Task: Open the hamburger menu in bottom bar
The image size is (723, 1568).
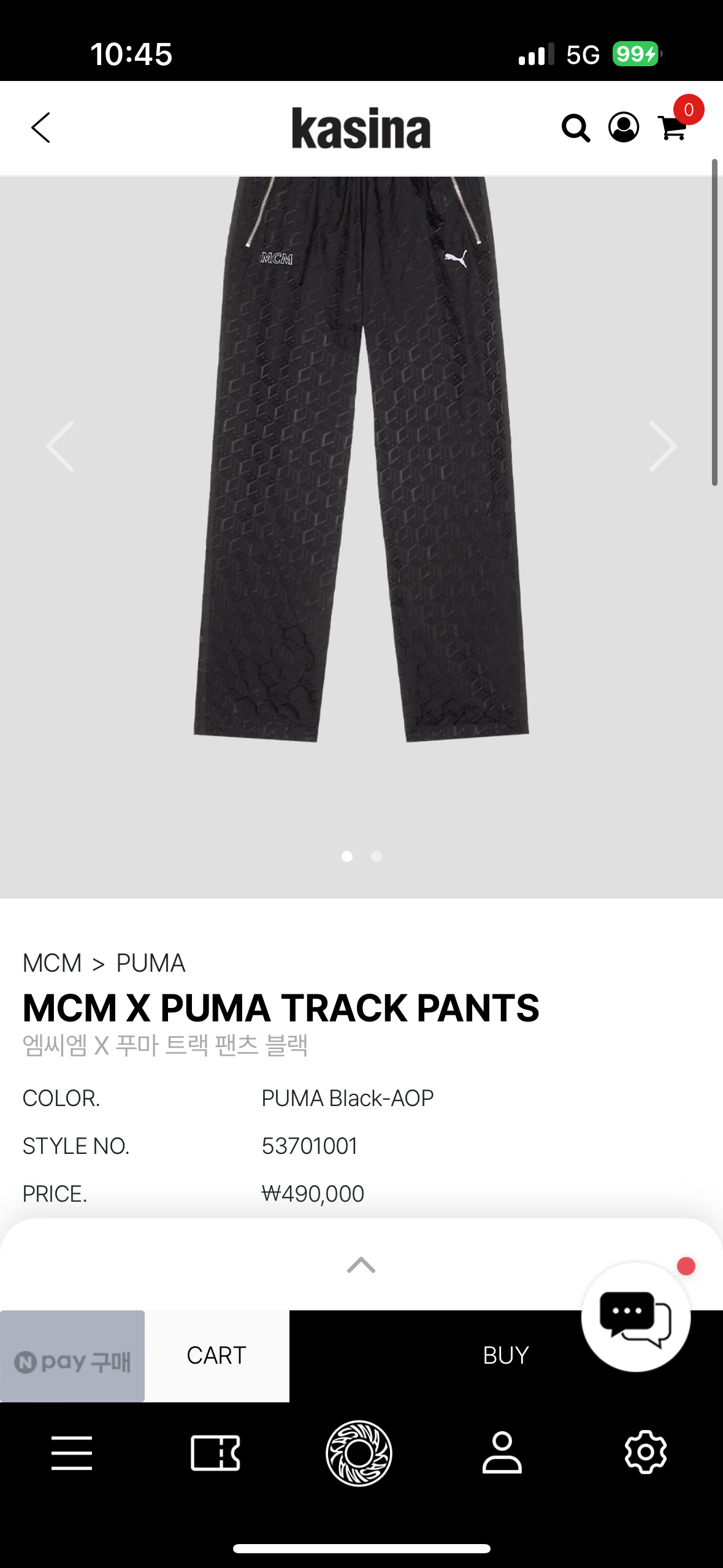Action: pyautogui.click(x=72, y=1453)
